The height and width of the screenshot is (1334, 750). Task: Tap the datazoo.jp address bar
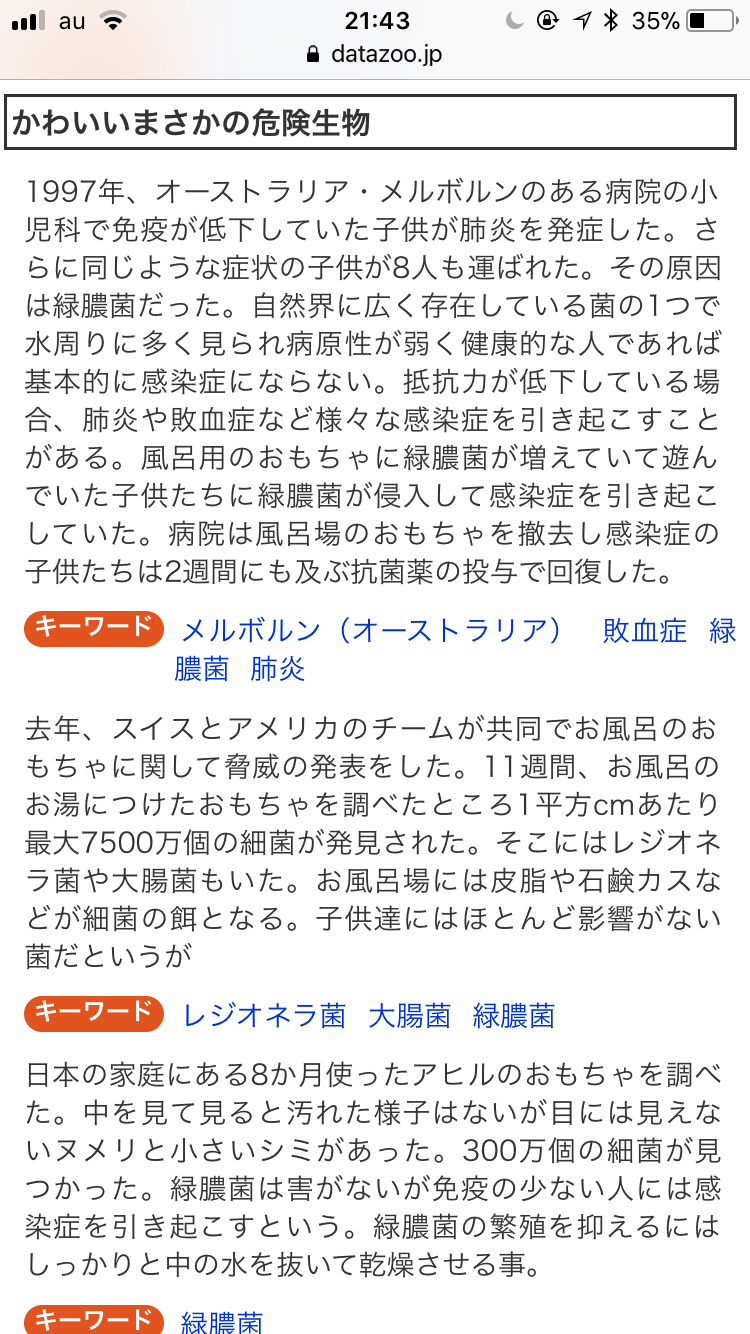375,54
